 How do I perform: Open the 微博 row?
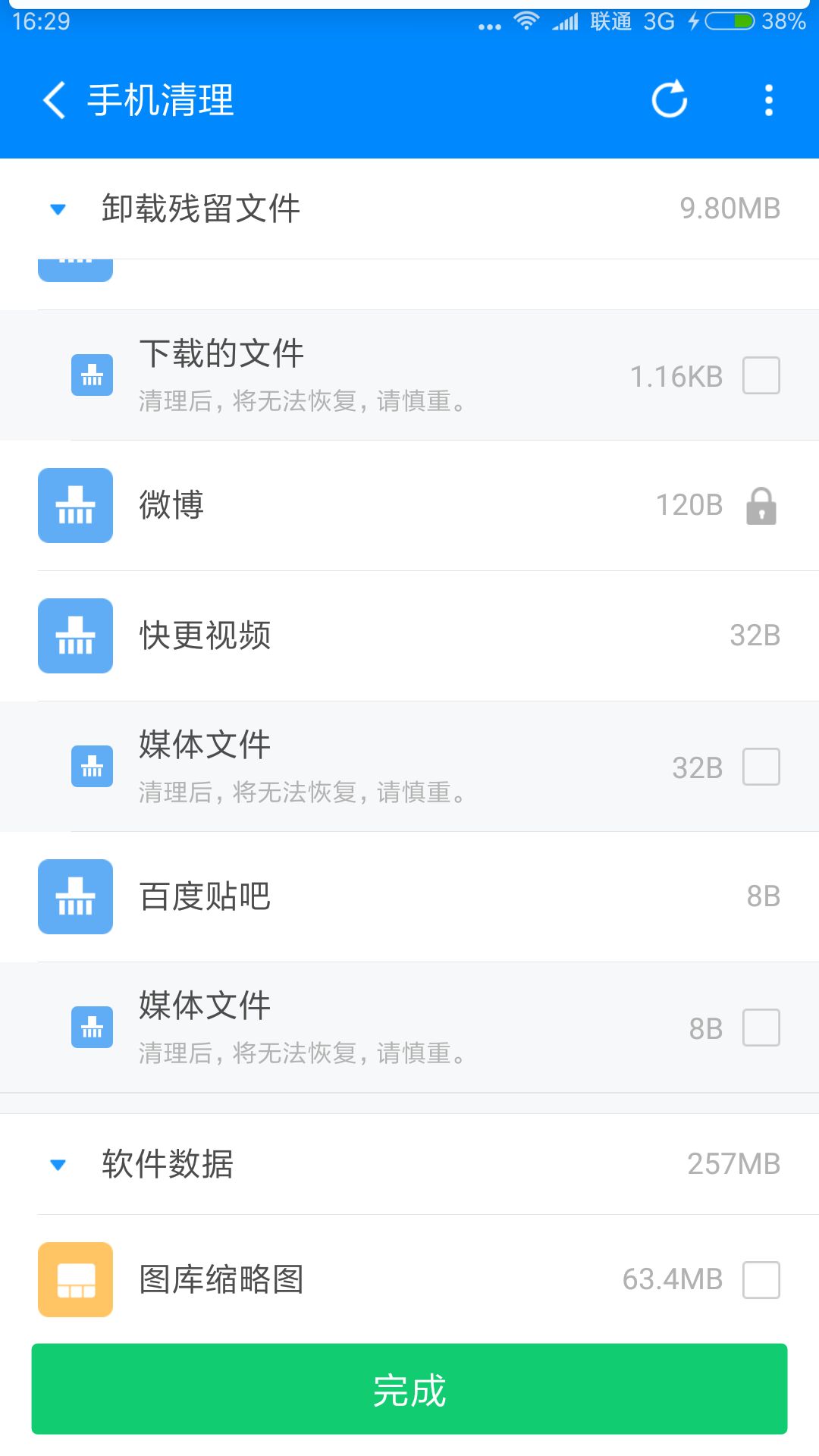(x=409, y=505)
